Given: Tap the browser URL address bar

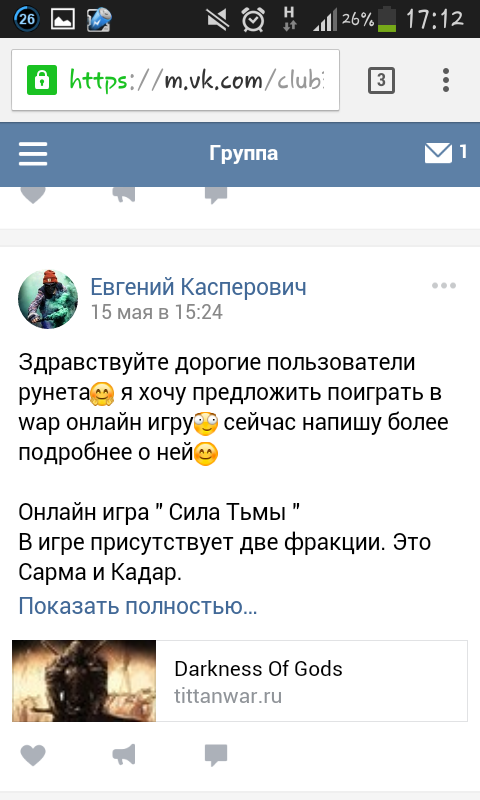Looking at the screenshot, I should pos(175,80).
